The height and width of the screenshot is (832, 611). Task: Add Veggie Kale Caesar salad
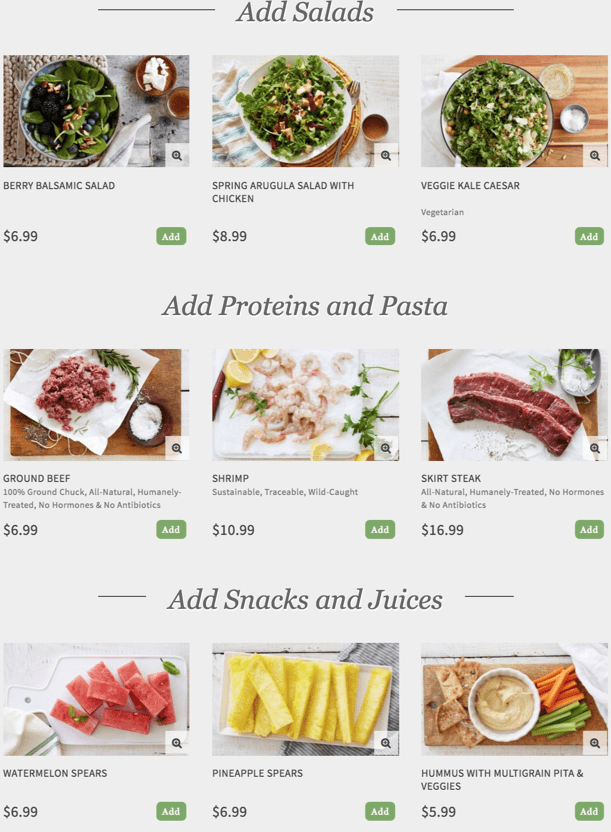click(589, 237)
